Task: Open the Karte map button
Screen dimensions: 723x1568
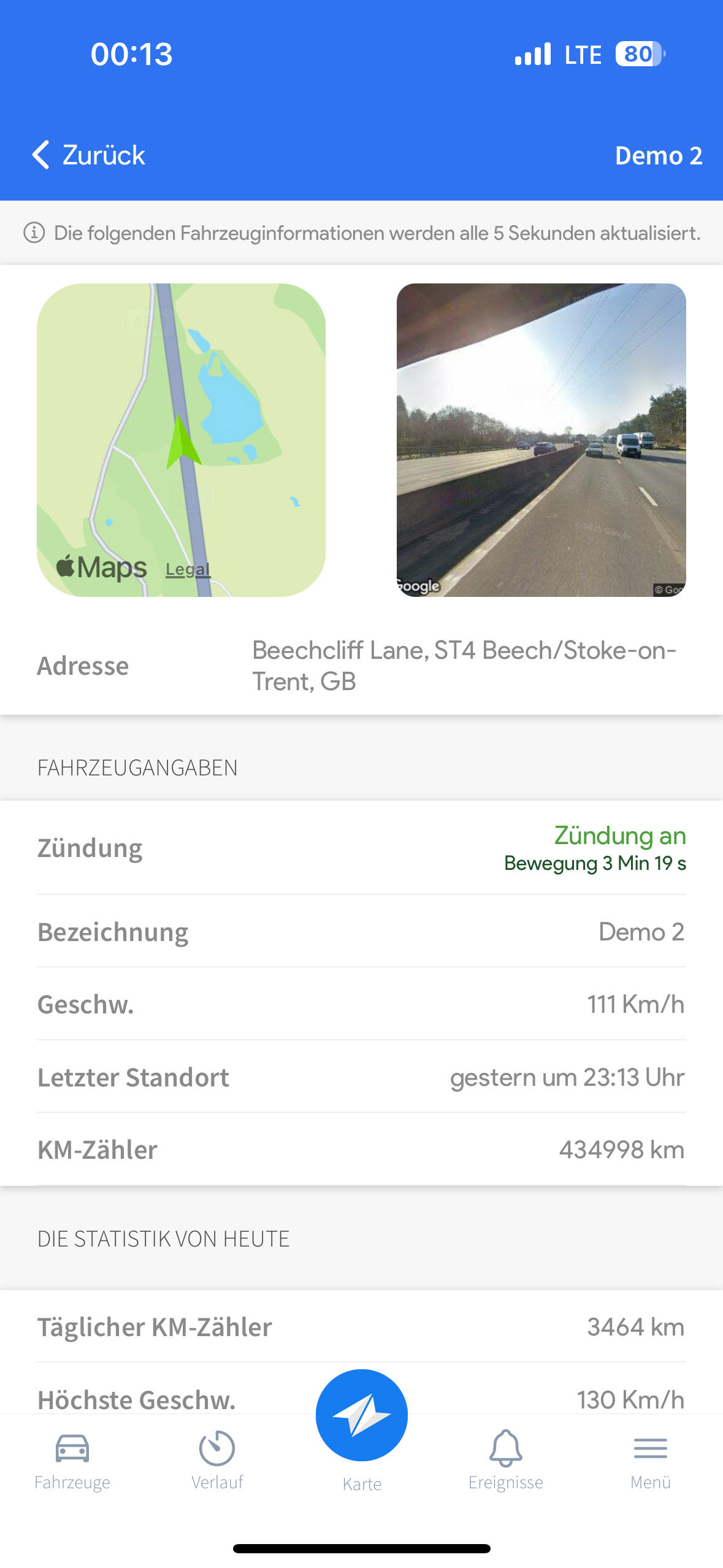Action: click(362, 1417)
